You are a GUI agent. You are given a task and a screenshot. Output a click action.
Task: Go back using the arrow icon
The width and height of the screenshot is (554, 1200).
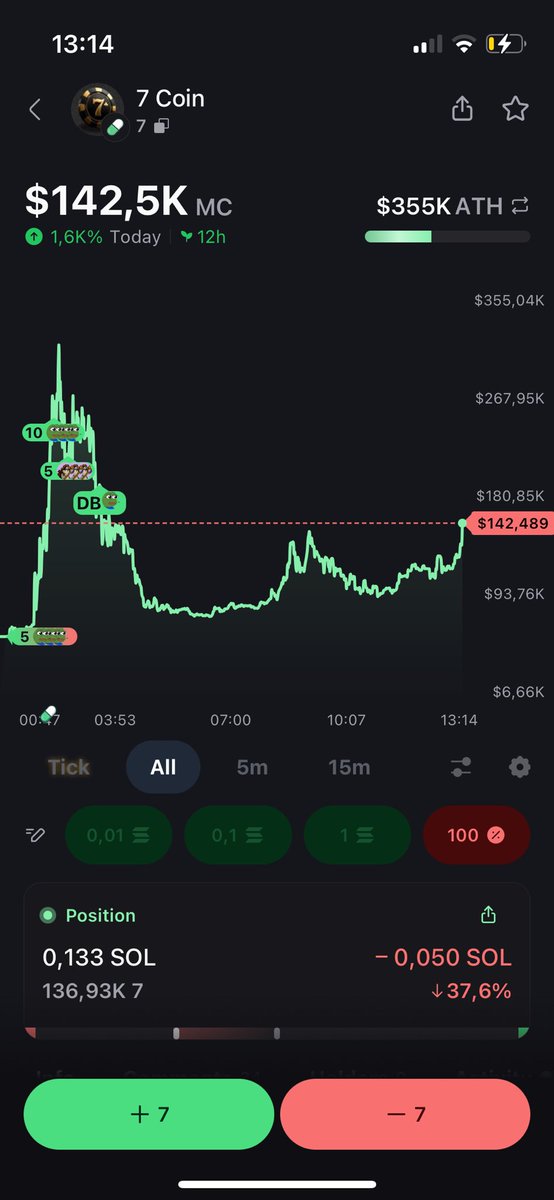coord(35,109)
